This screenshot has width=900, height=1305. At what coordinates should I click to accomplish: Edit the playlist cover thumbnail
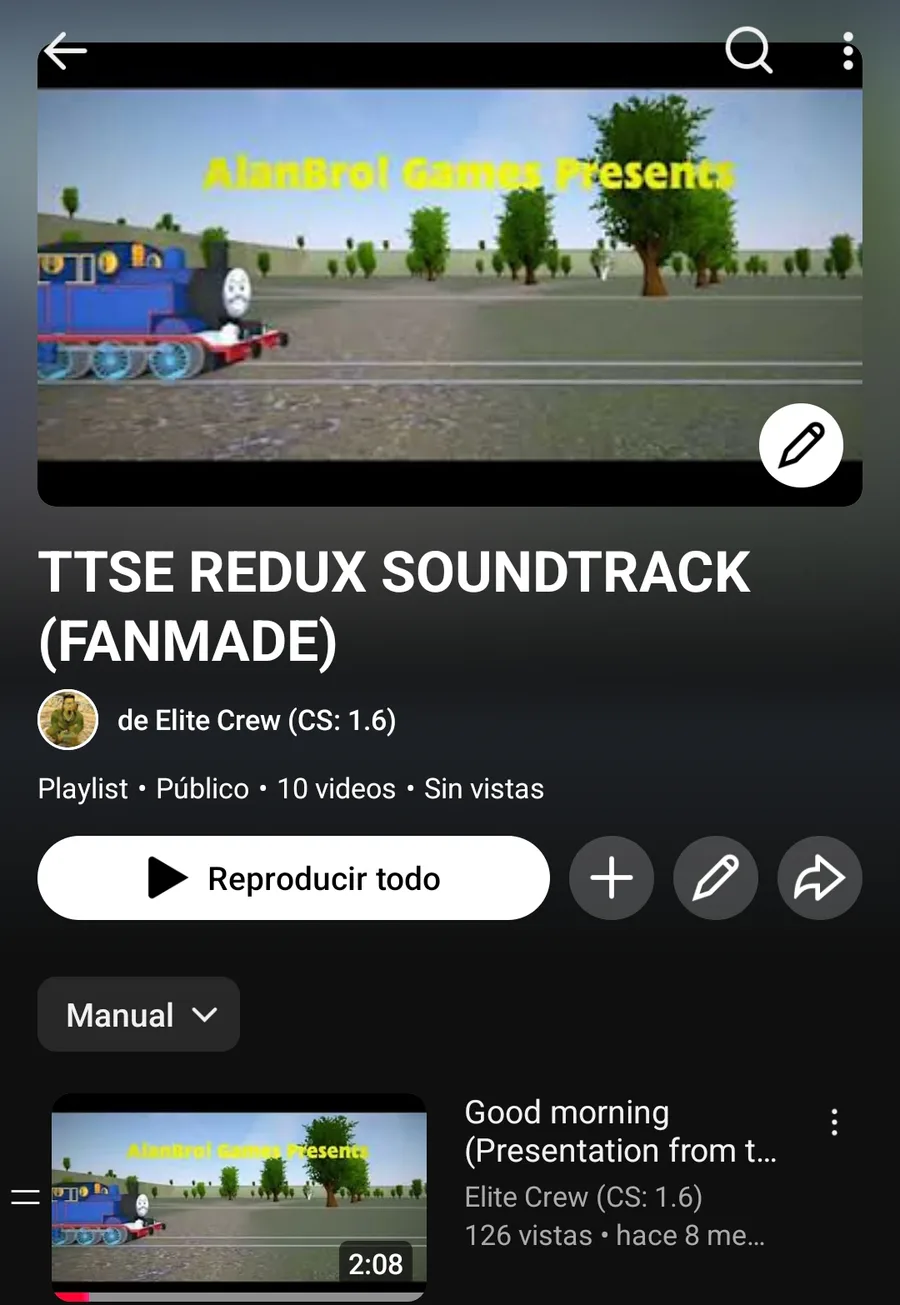pyautogui.click(x=801, y=446)
